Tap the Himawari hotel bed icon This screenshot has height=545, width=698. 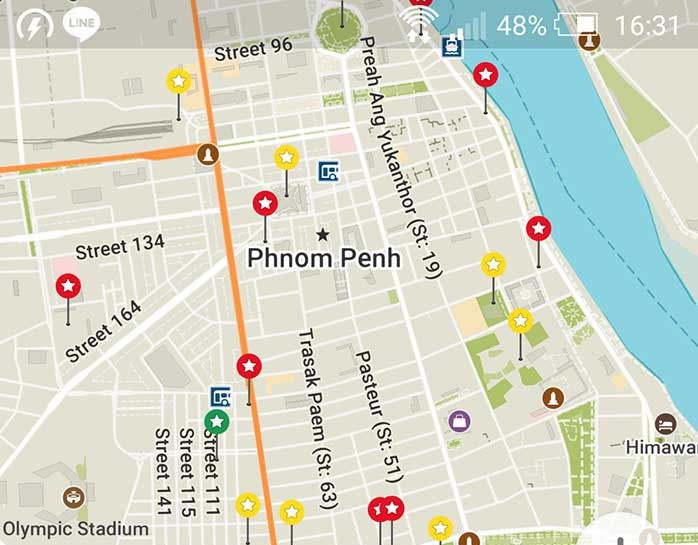666,424
